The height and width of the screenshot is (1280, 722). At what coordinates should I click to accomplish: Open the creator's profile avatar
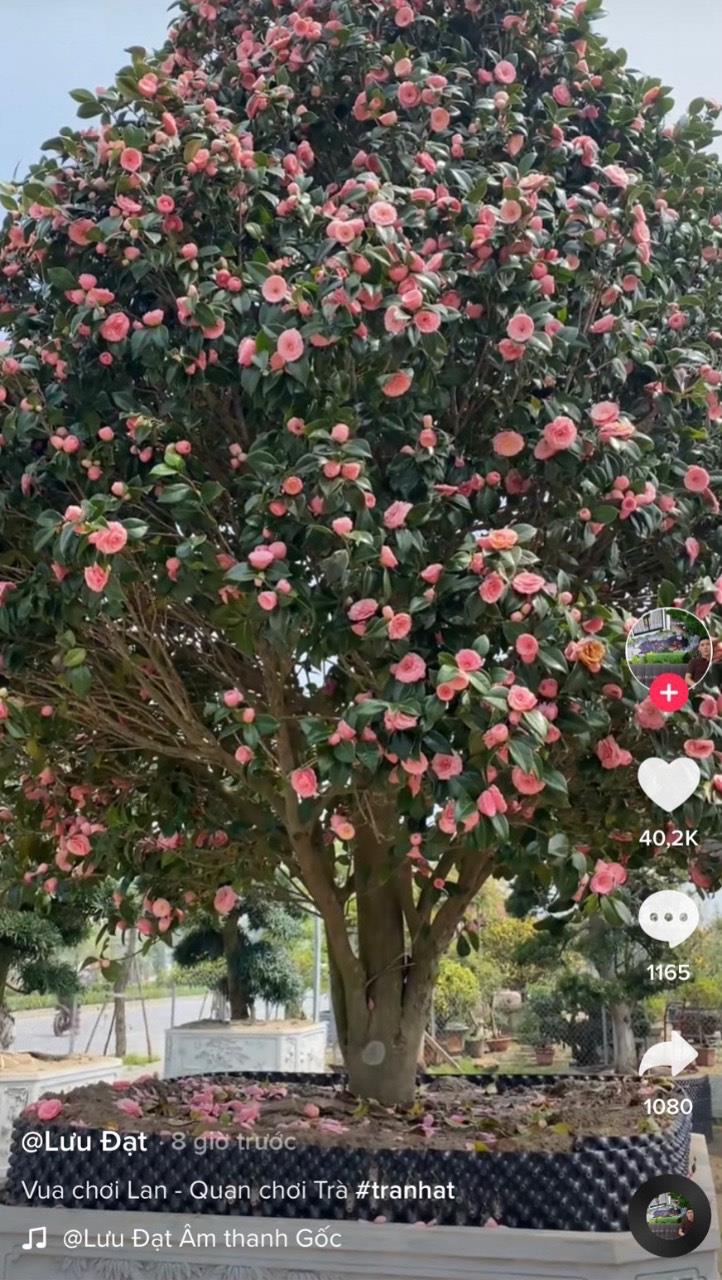pyautogui.click(x=668, y=646)
